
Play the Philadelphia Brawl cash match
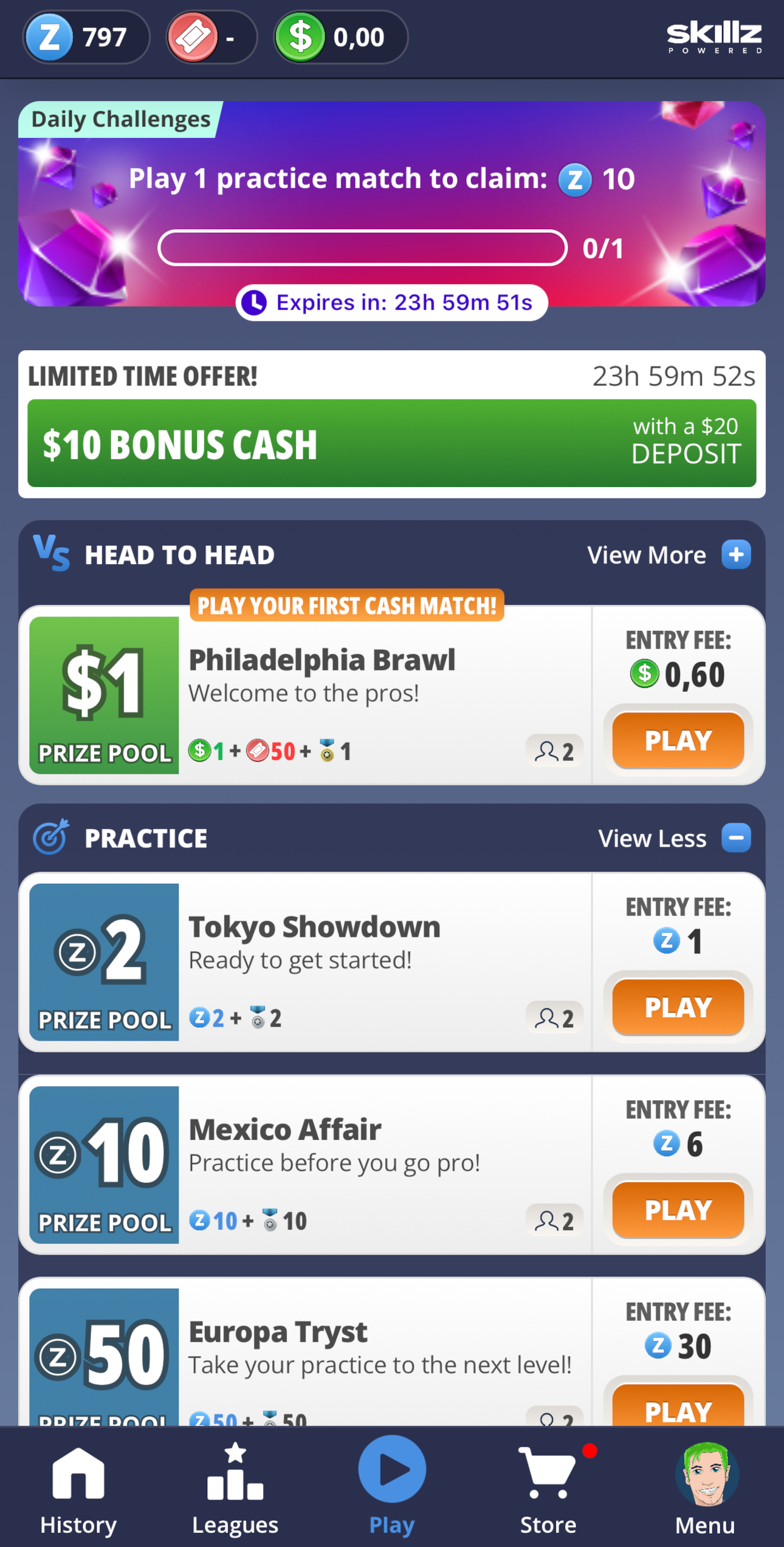(x=678, y=740)
